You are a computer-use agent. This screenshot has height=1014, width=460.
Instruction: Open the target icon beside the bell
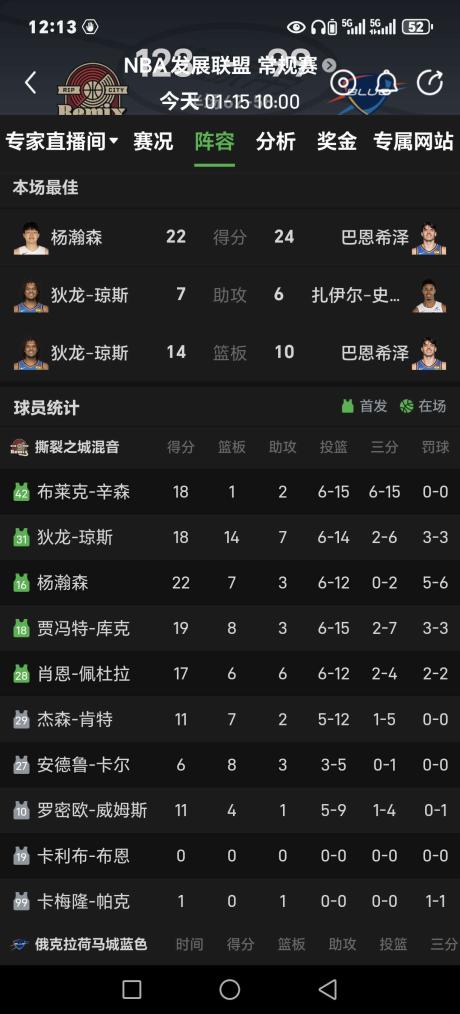pos(343,82)
